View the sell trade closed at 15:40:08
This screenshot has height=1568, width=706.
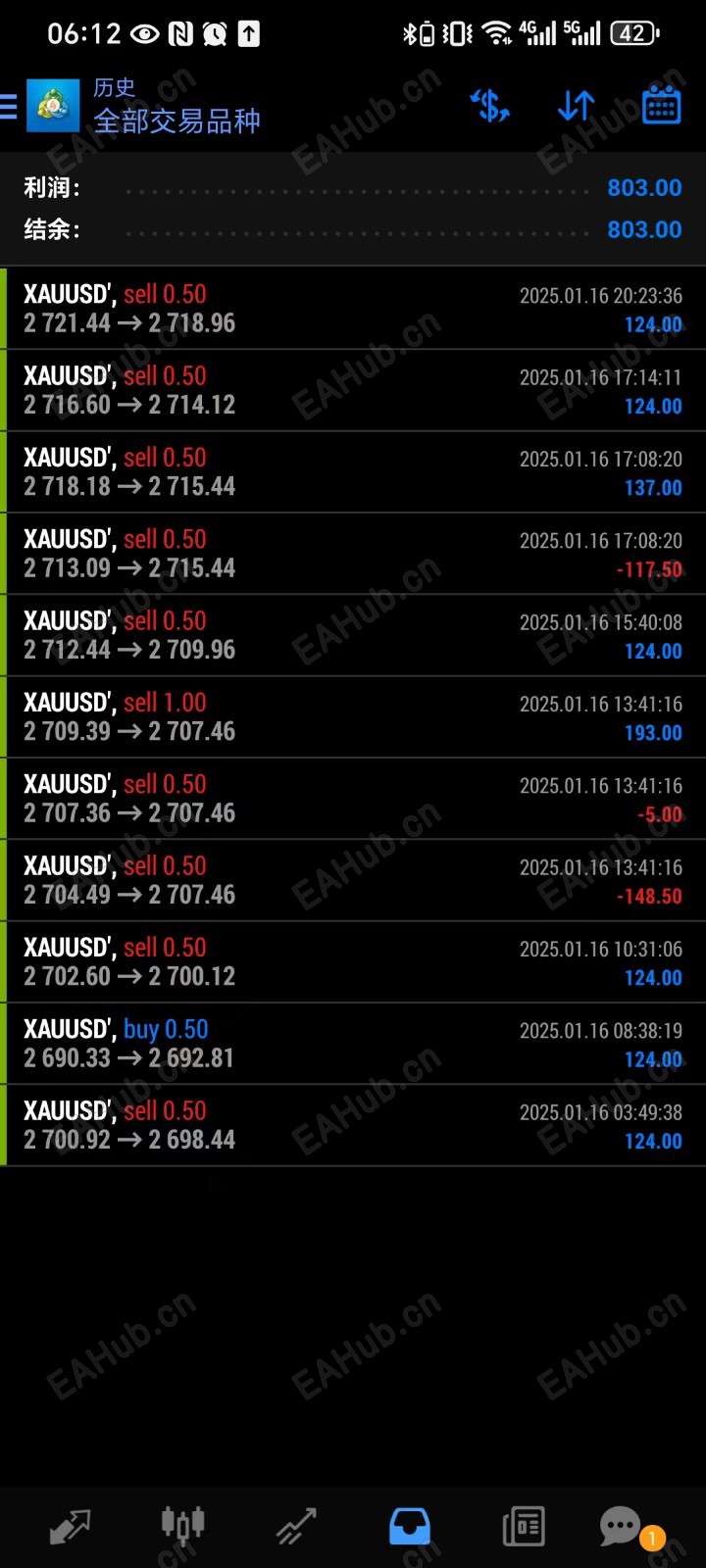(353, 635)
